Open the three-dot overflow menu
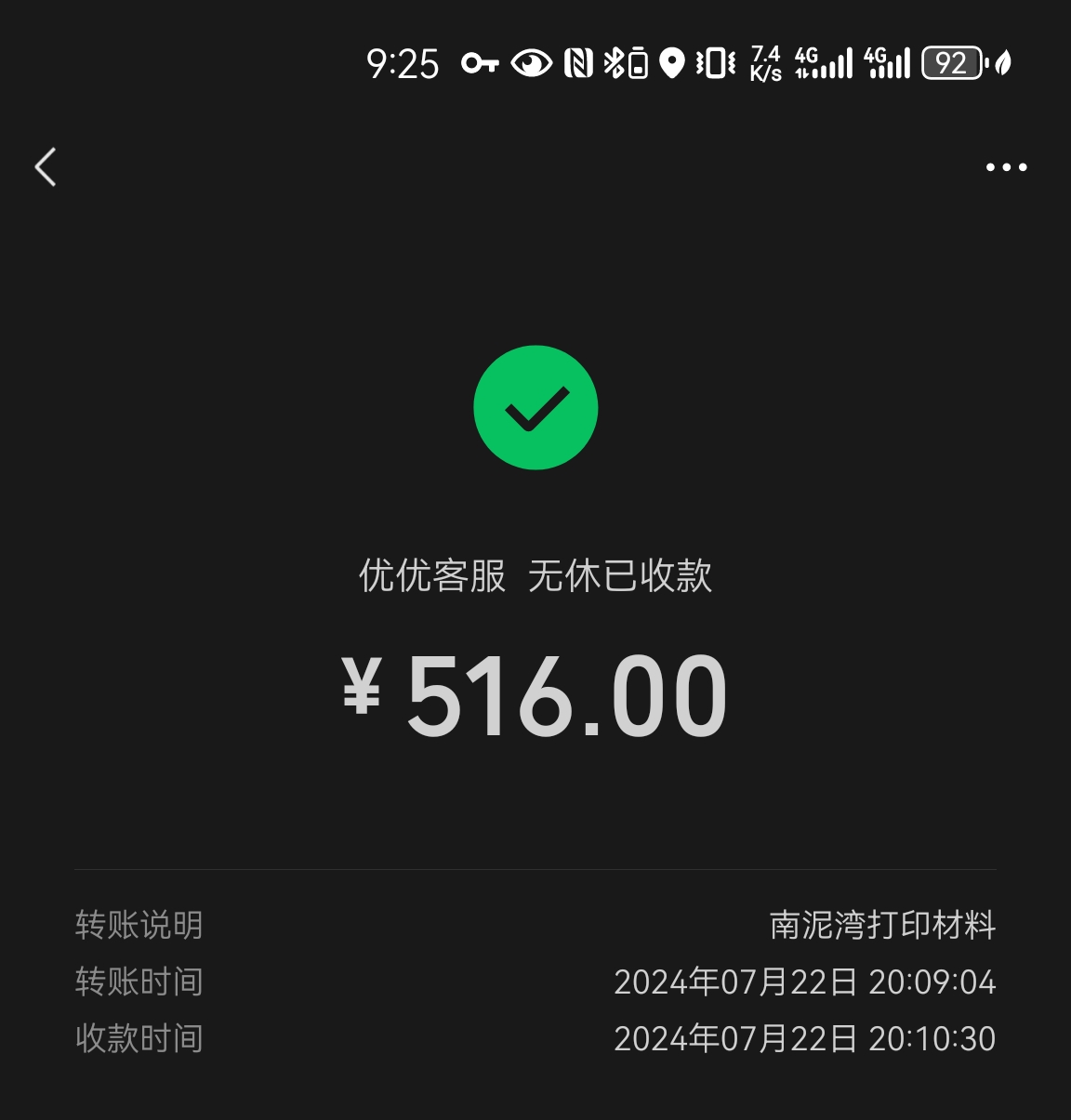Image resolution: width=1071 pixels, height=1120 pixels. click(x=1006, y=167)
